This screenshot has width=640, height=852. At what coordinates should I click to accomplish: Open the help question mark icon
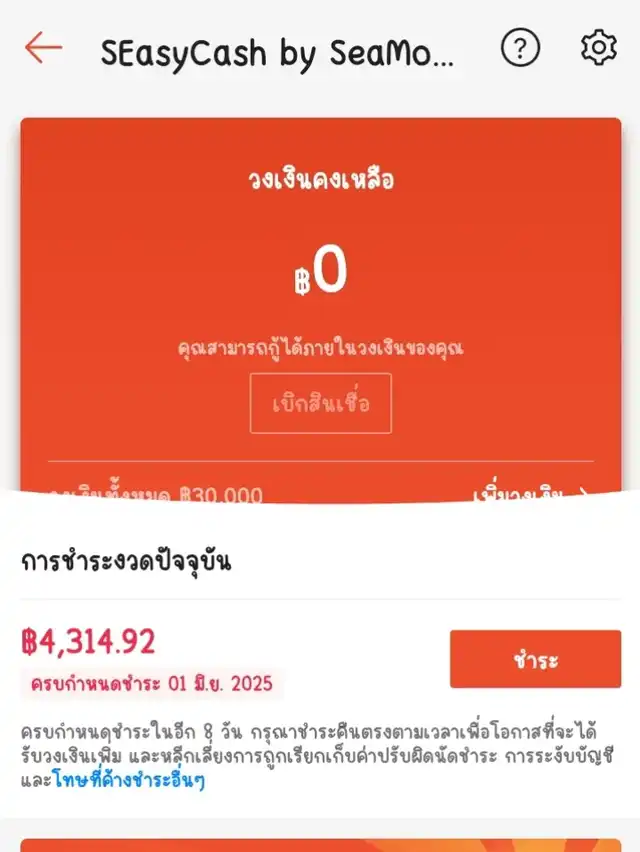click(x=520, y=48)
